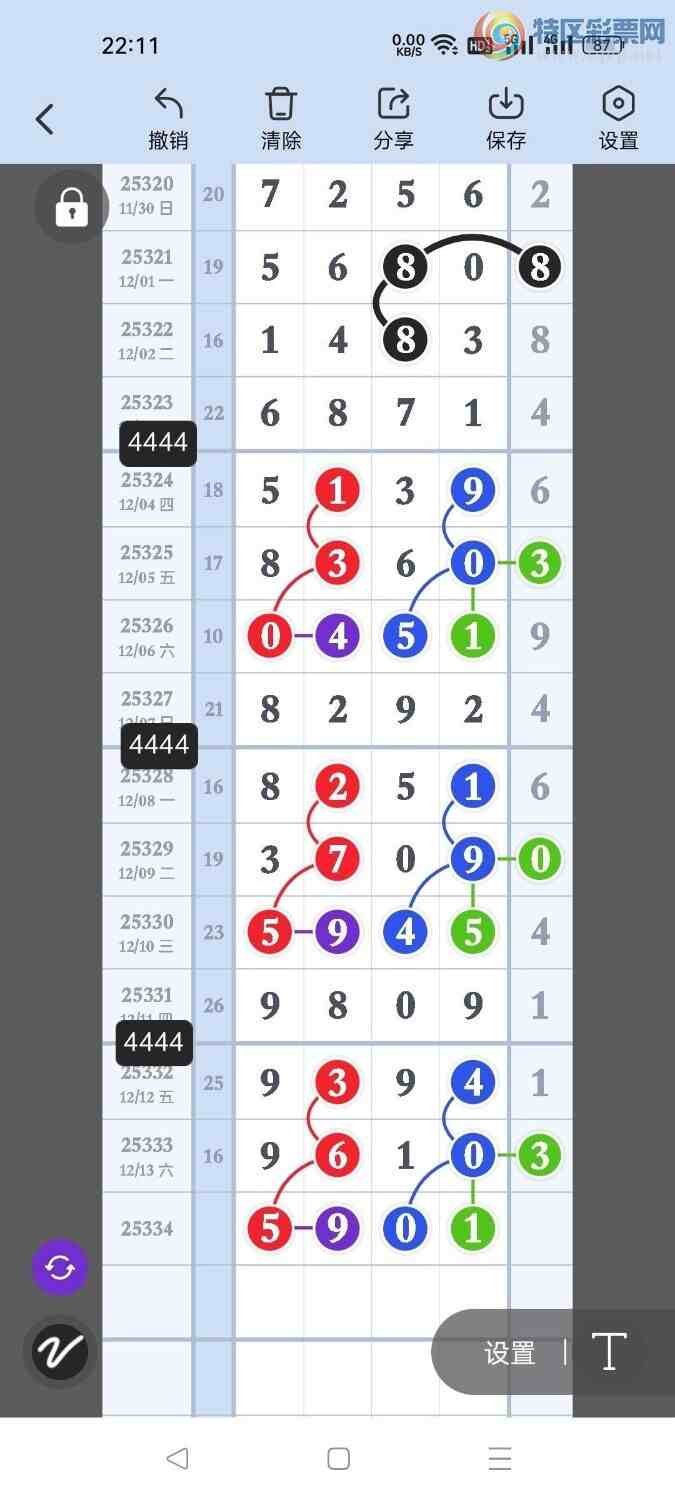The width and height of the screenshot is (675, 1500).
Task: Select the black pen drawing tool
Action: click(x=60, y=1352)
